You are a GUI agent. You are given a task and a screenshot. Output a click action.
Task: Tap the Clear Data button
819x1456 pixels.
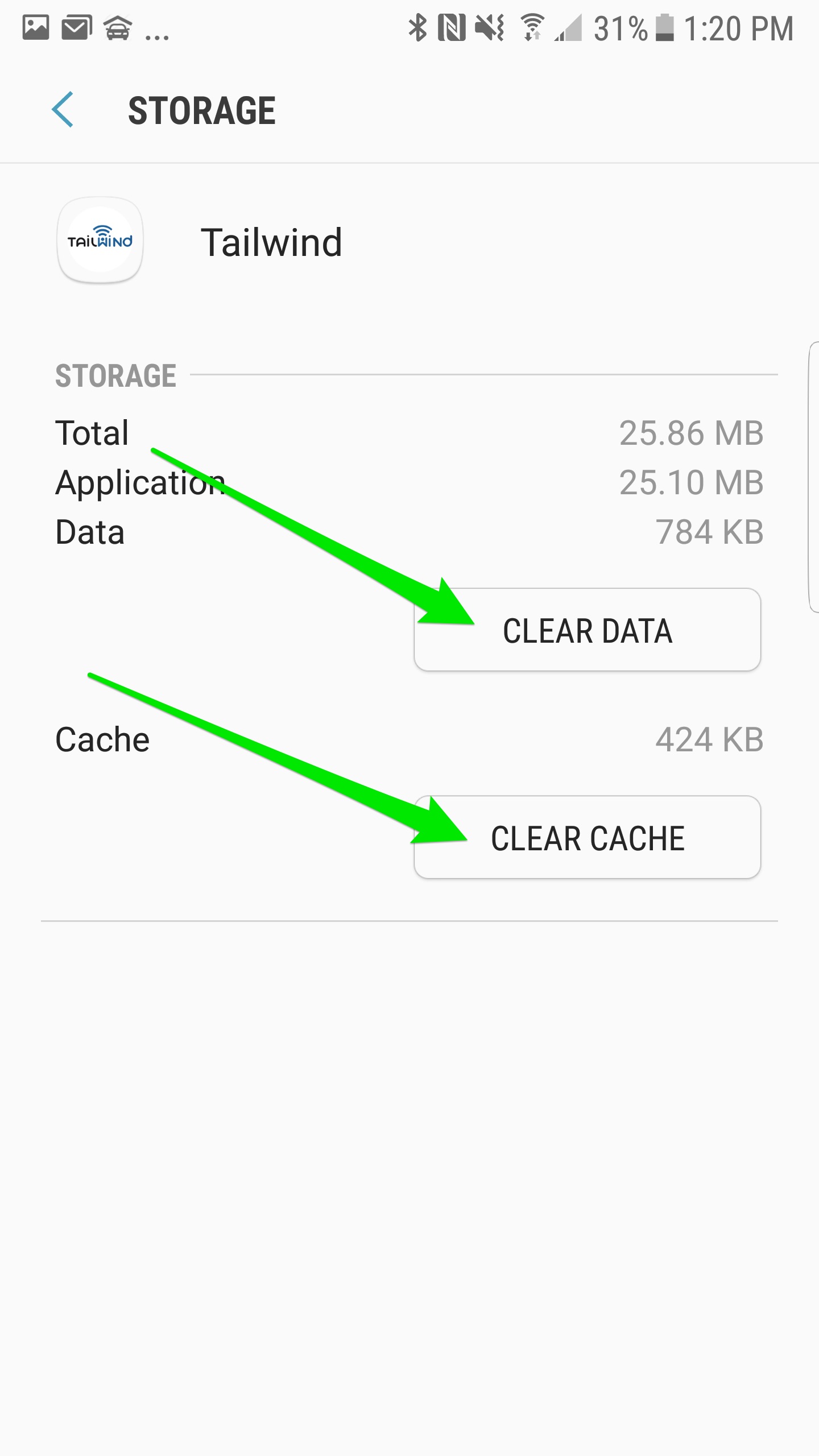pos(587,630)
